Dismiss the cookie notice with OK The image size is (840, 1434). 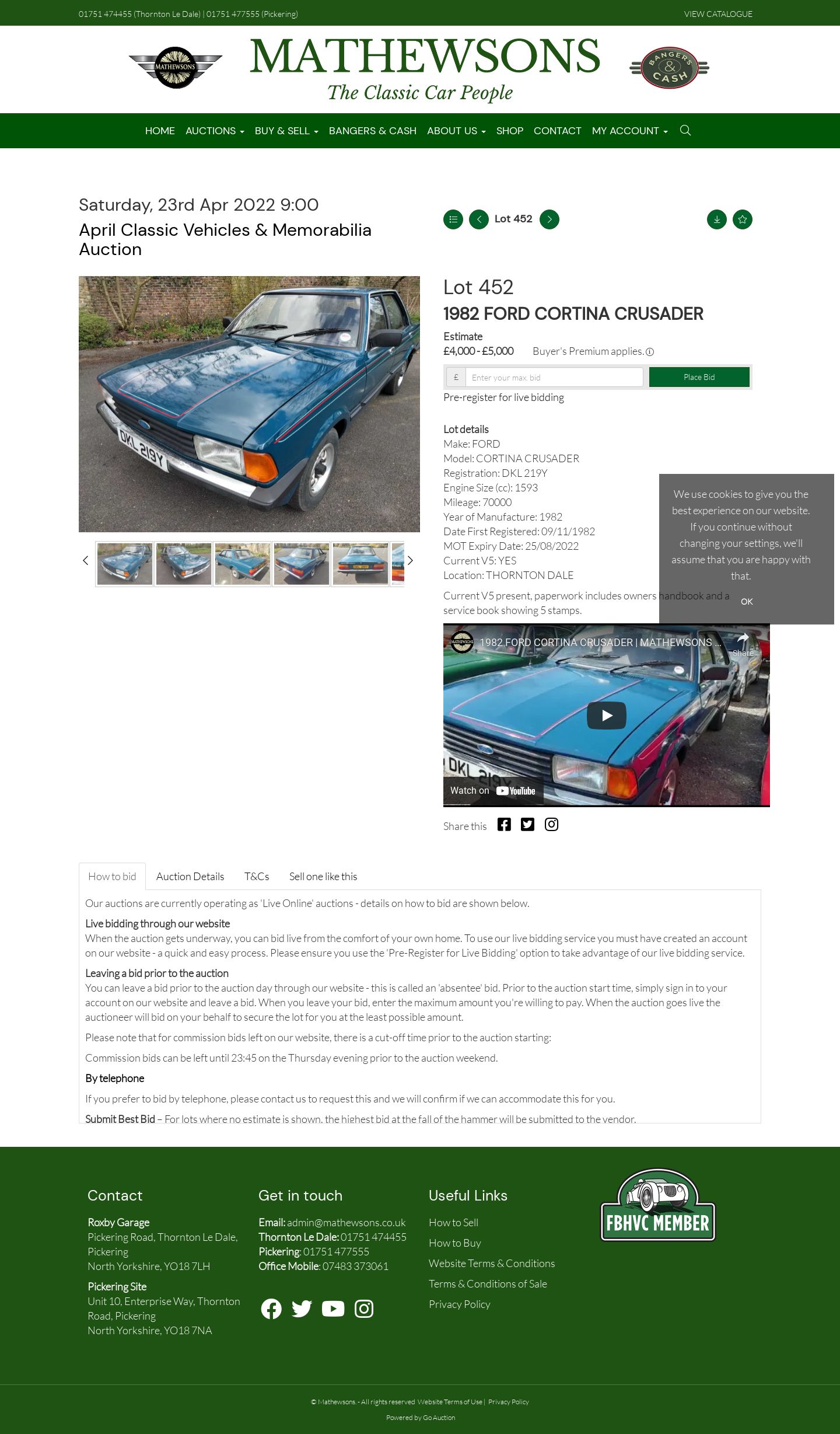(x=747, y=601)
